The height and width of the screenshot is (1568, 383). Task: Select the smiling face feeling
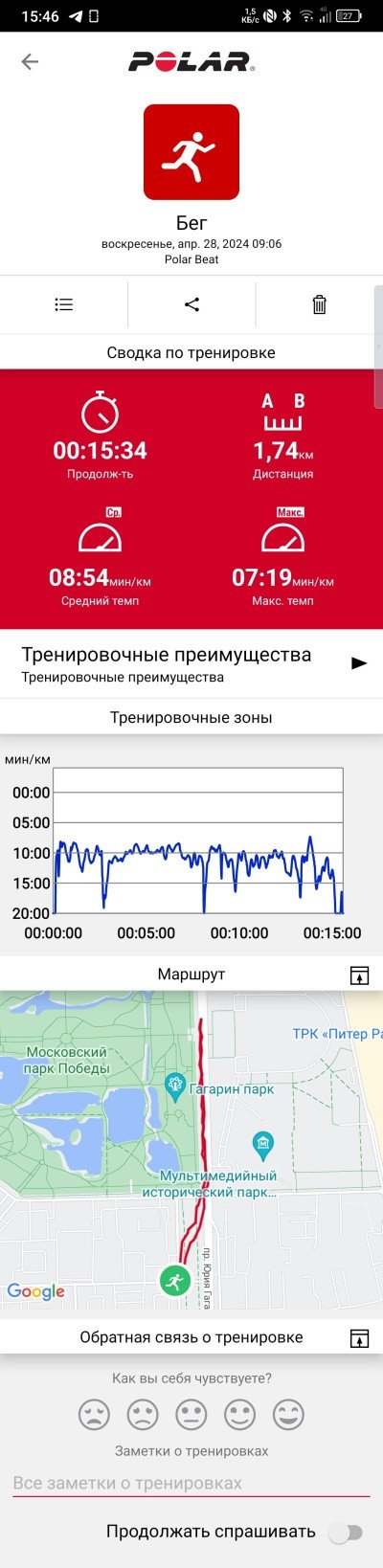(239, 1414)
